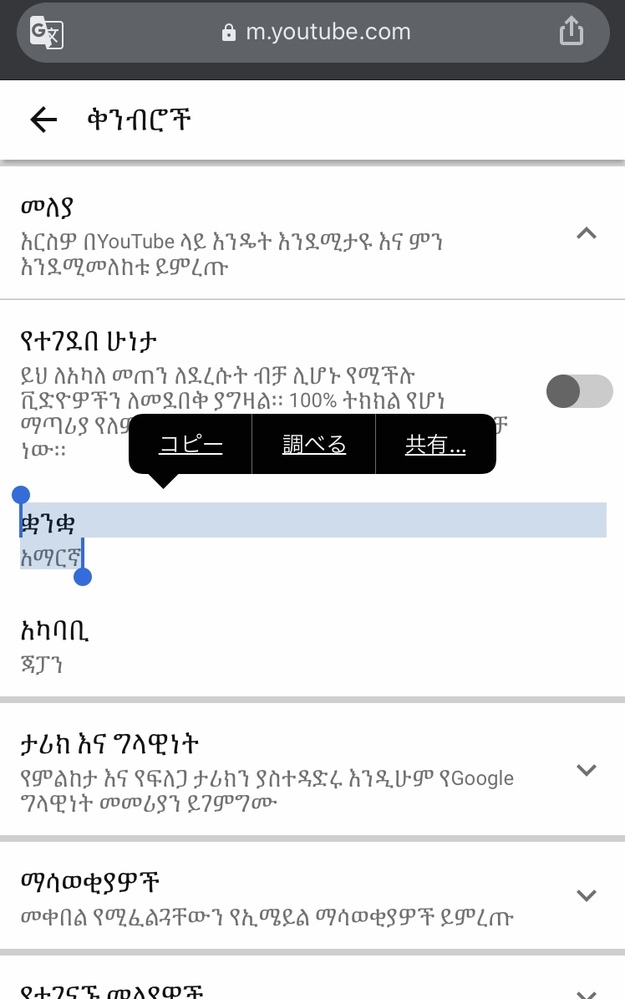Screen dimensions: 625x999
Task: Expand the ማሳወቂያዎች section
Action: point(587,895)
